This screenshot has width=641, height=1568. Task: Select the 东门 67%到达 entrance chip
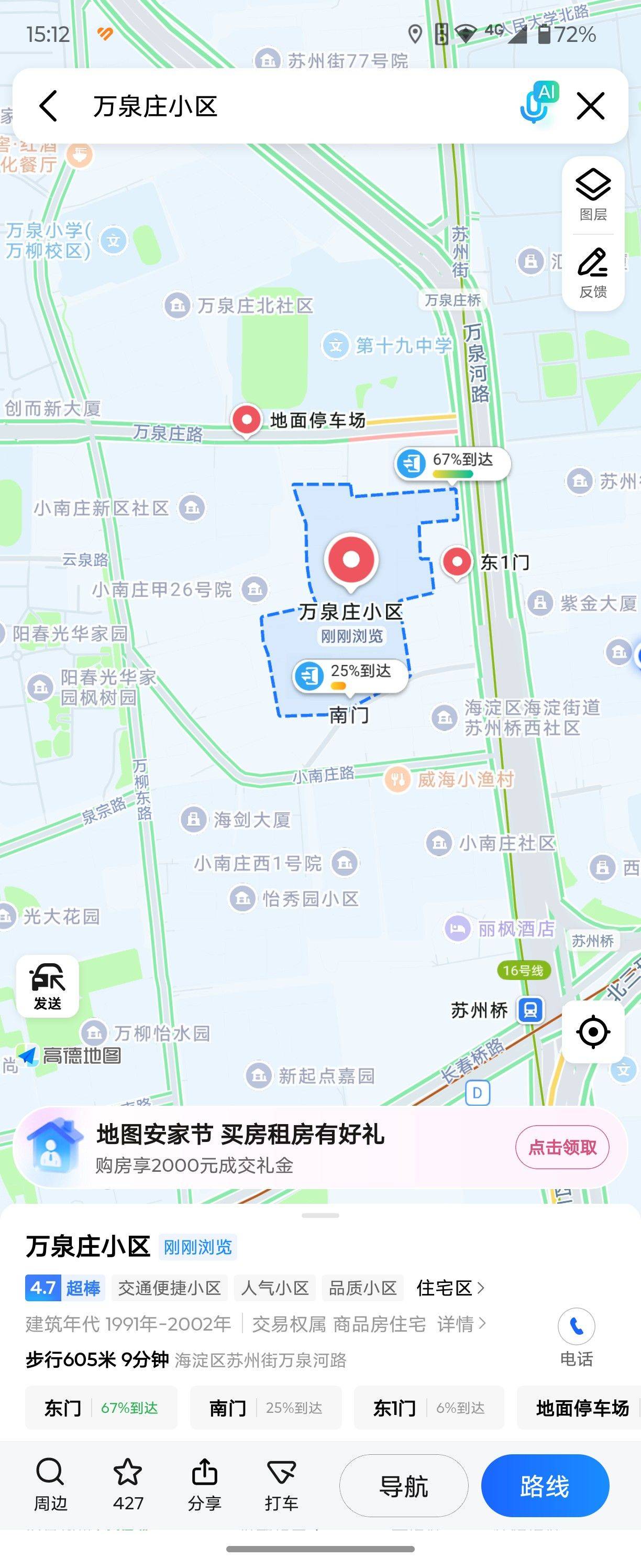pyautogui.click(x=101, y=1407)
